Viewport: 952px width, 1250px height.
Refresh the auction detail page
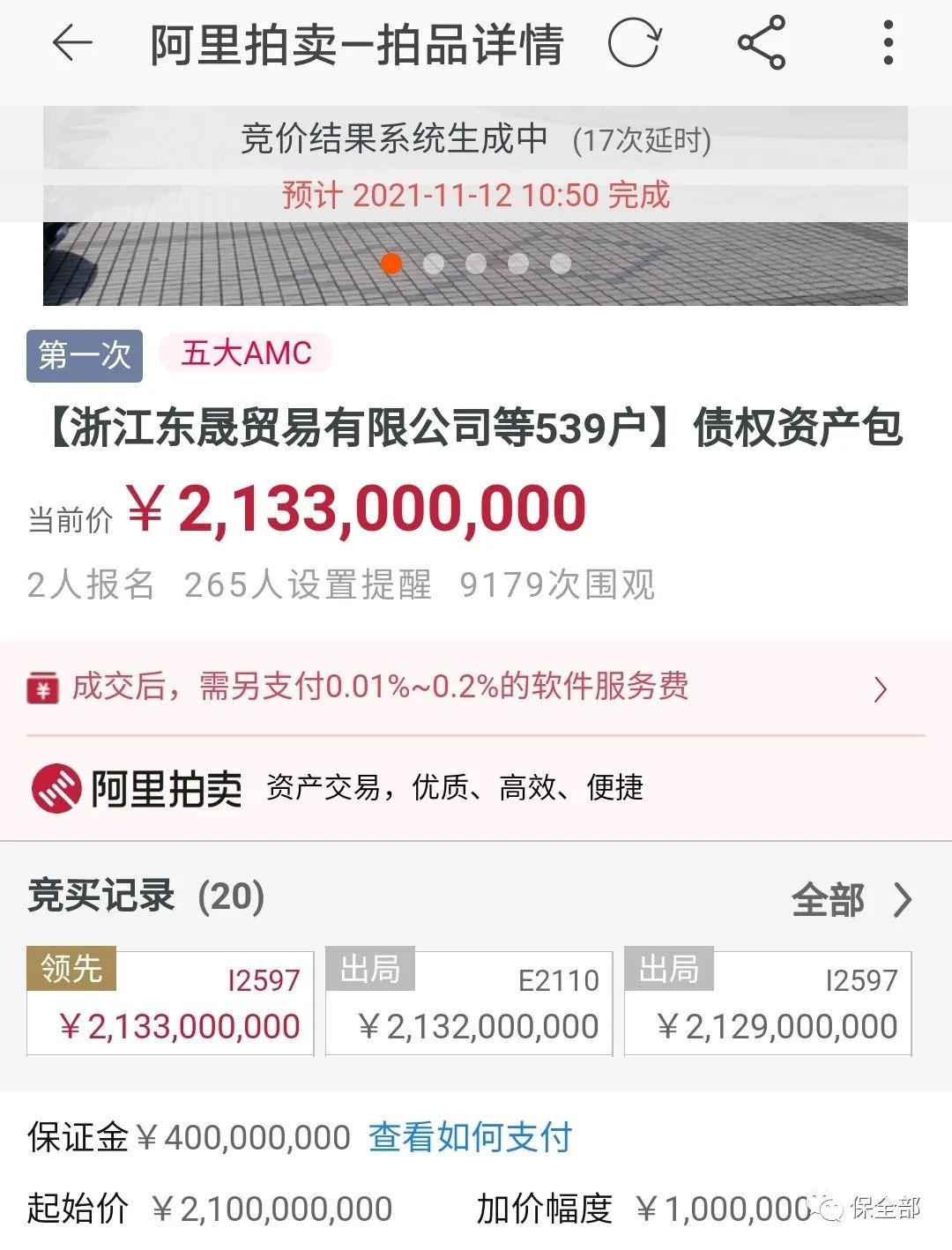(634, 43)
